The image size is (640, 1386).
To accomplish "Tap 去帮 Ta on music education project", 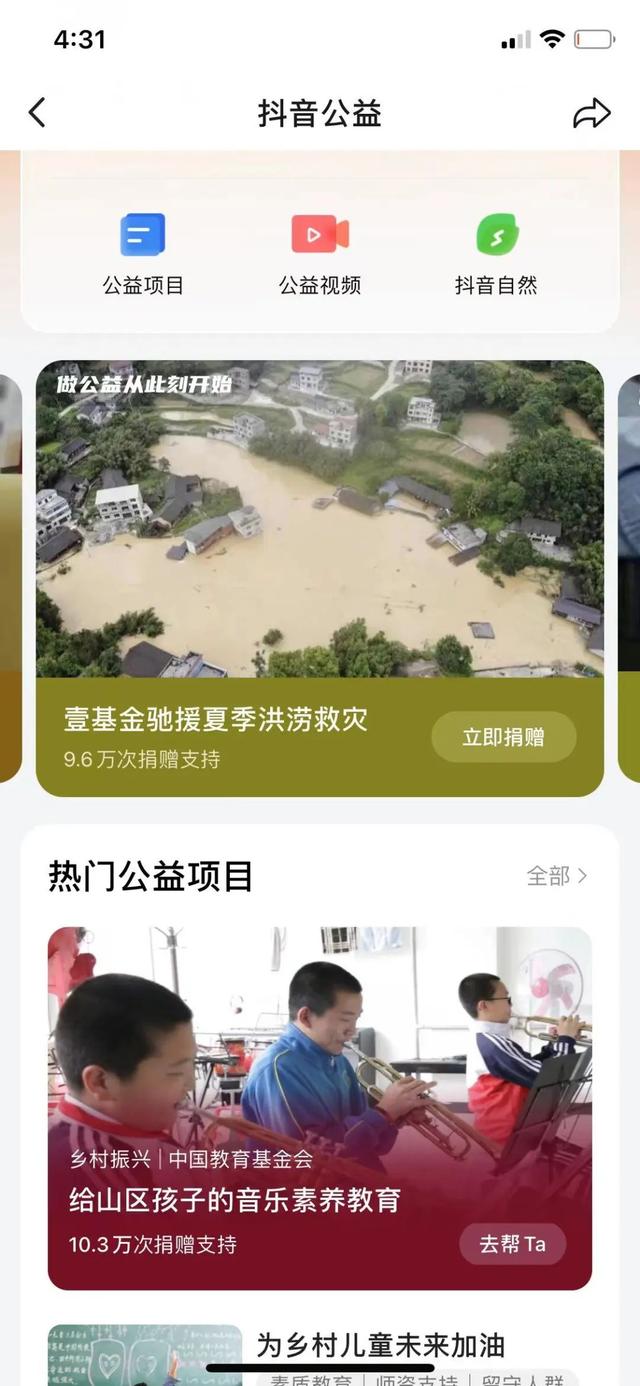I will 512,1244.
